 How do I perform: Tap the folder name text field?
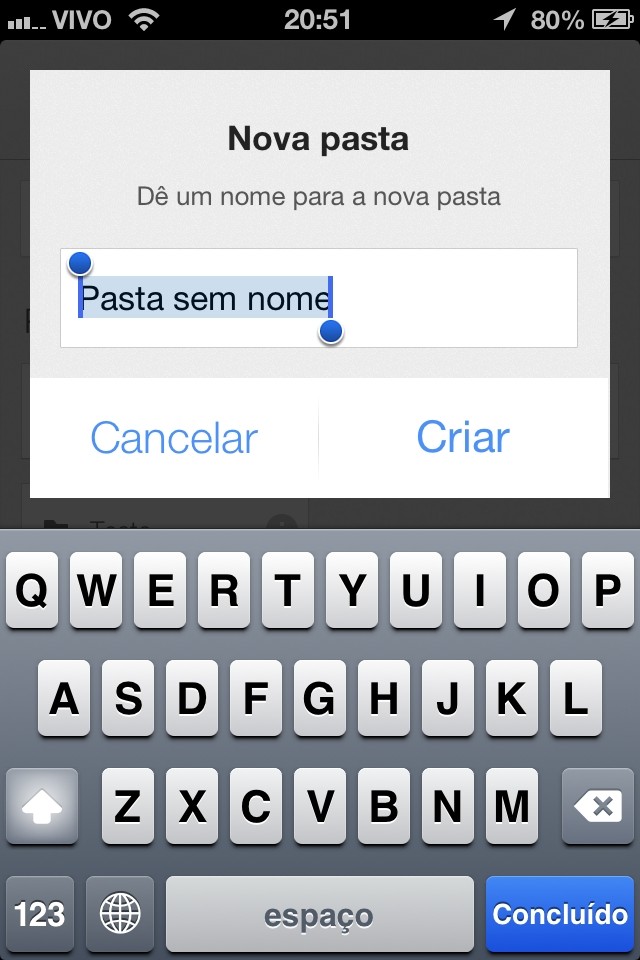click(x=450, y=298)
